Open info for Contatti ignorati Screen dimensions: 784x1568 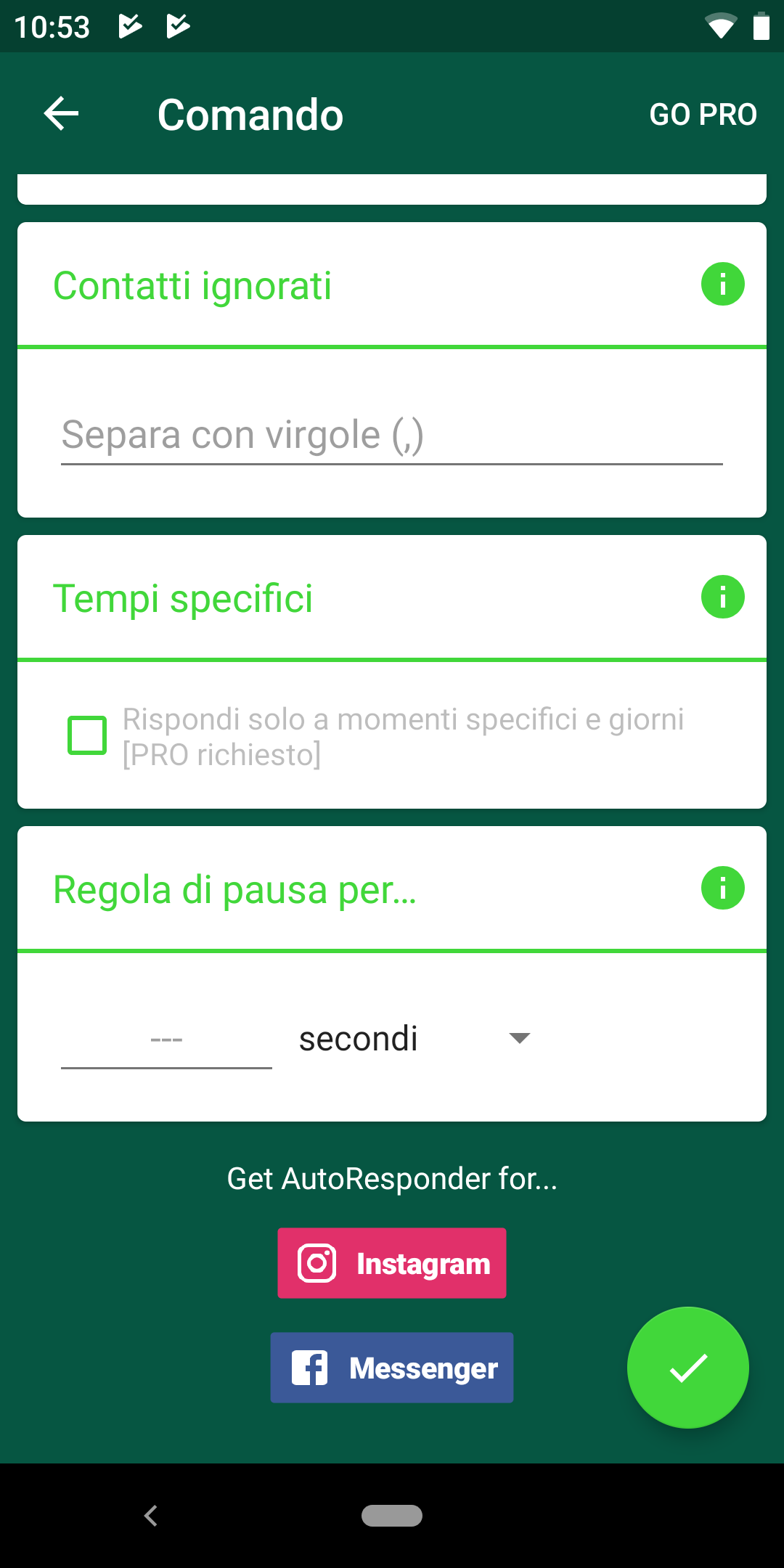pos(722,284)
